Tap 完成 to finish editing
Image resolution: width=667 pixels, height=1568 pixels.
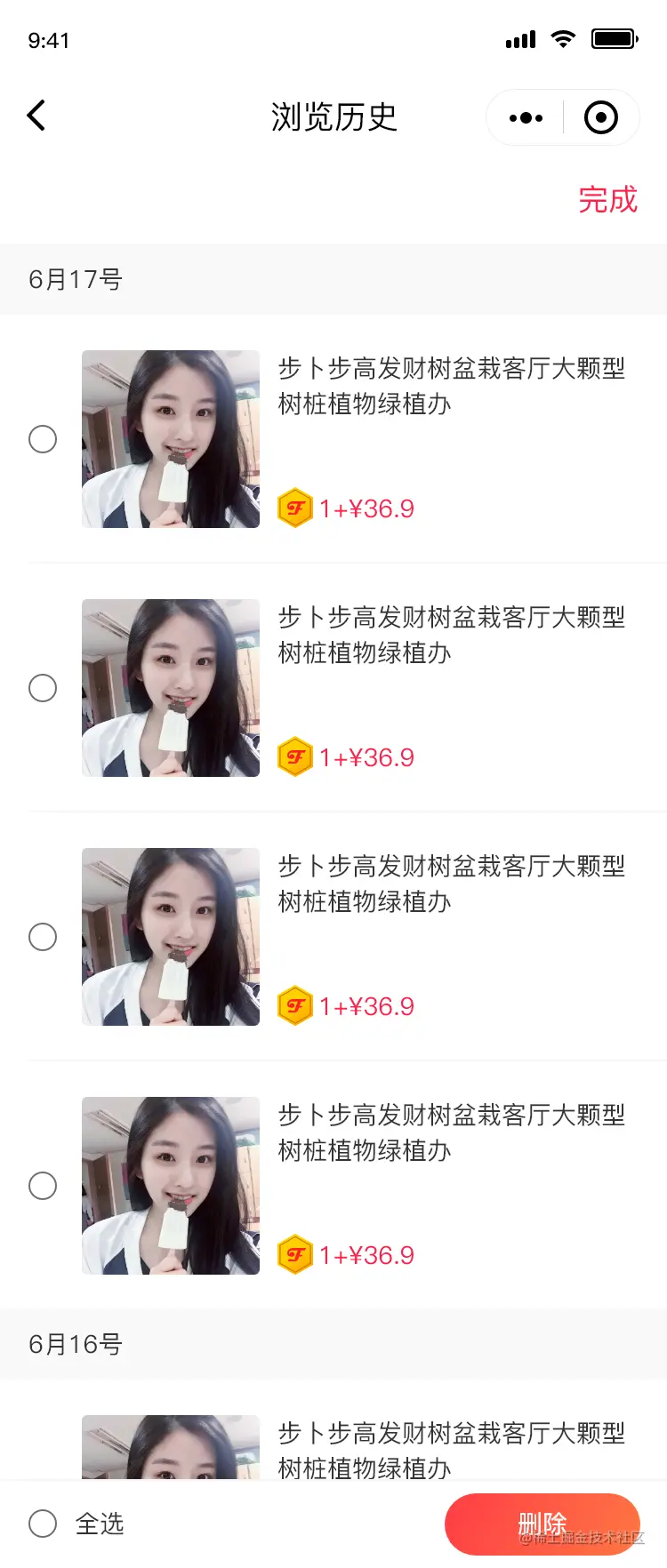coord(607,199)
